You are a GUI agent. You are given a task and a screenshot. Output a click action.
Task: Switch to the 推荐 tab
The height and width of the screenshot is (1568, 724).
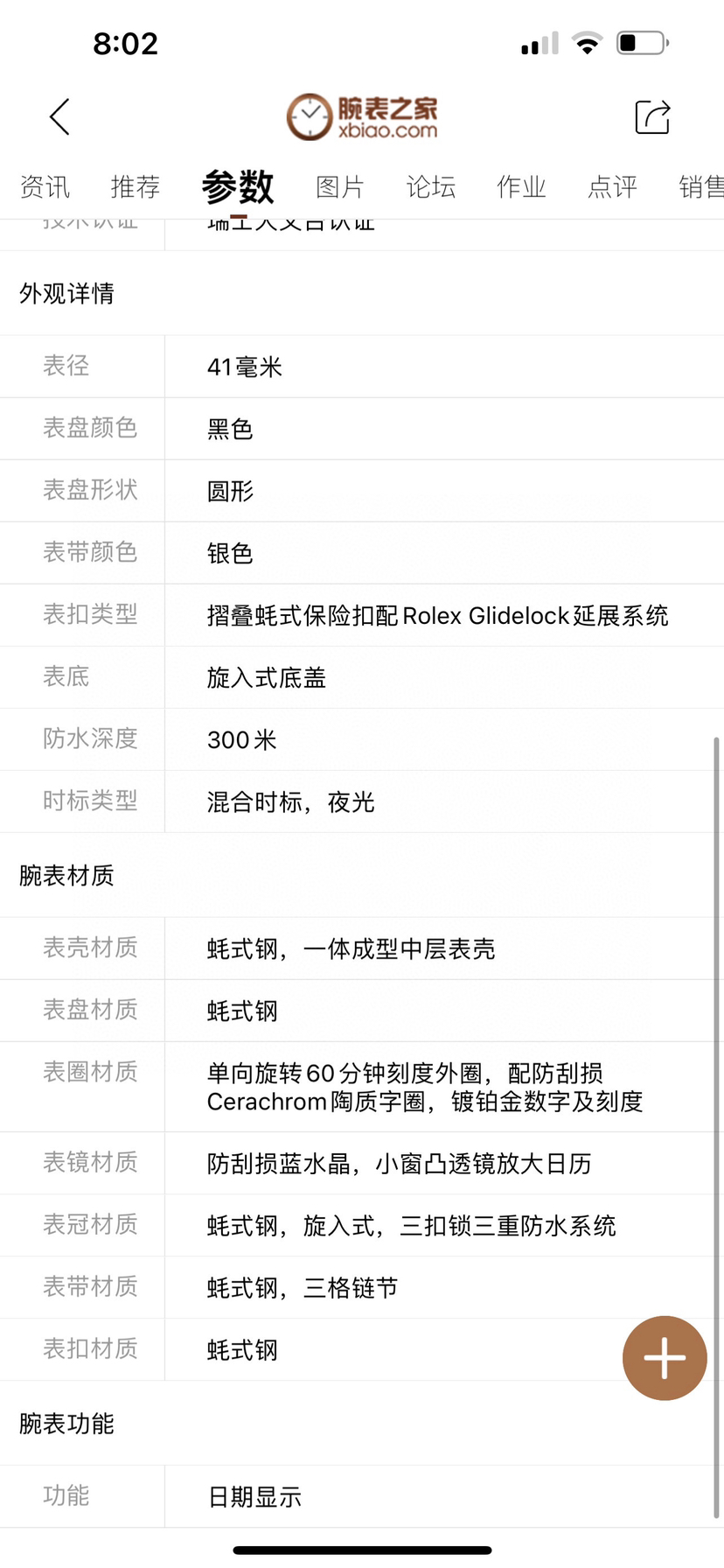[136, 187]
